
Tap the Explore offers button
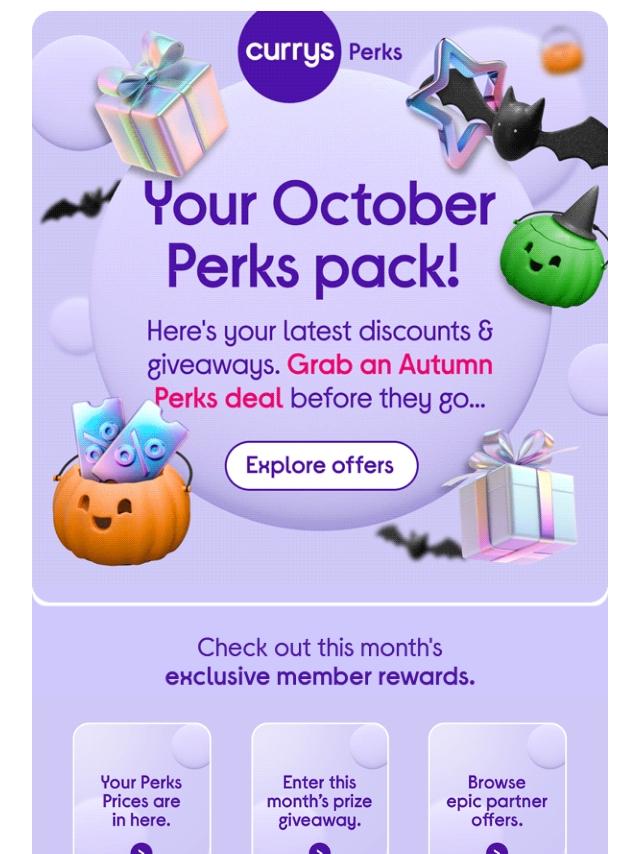(x=320, y=466)
